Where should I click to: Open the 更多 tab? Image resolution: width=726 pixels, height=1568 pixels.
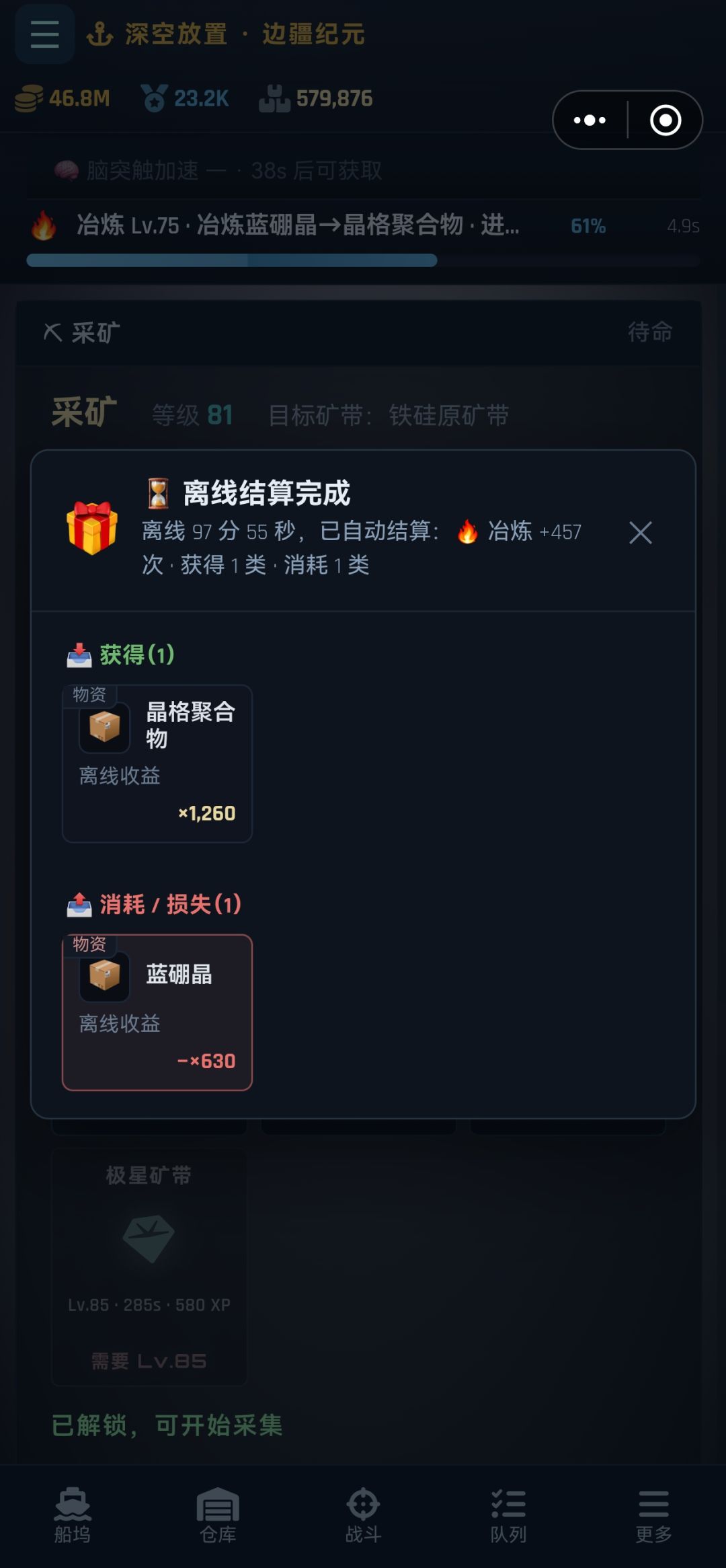(x=653, y=1516)
